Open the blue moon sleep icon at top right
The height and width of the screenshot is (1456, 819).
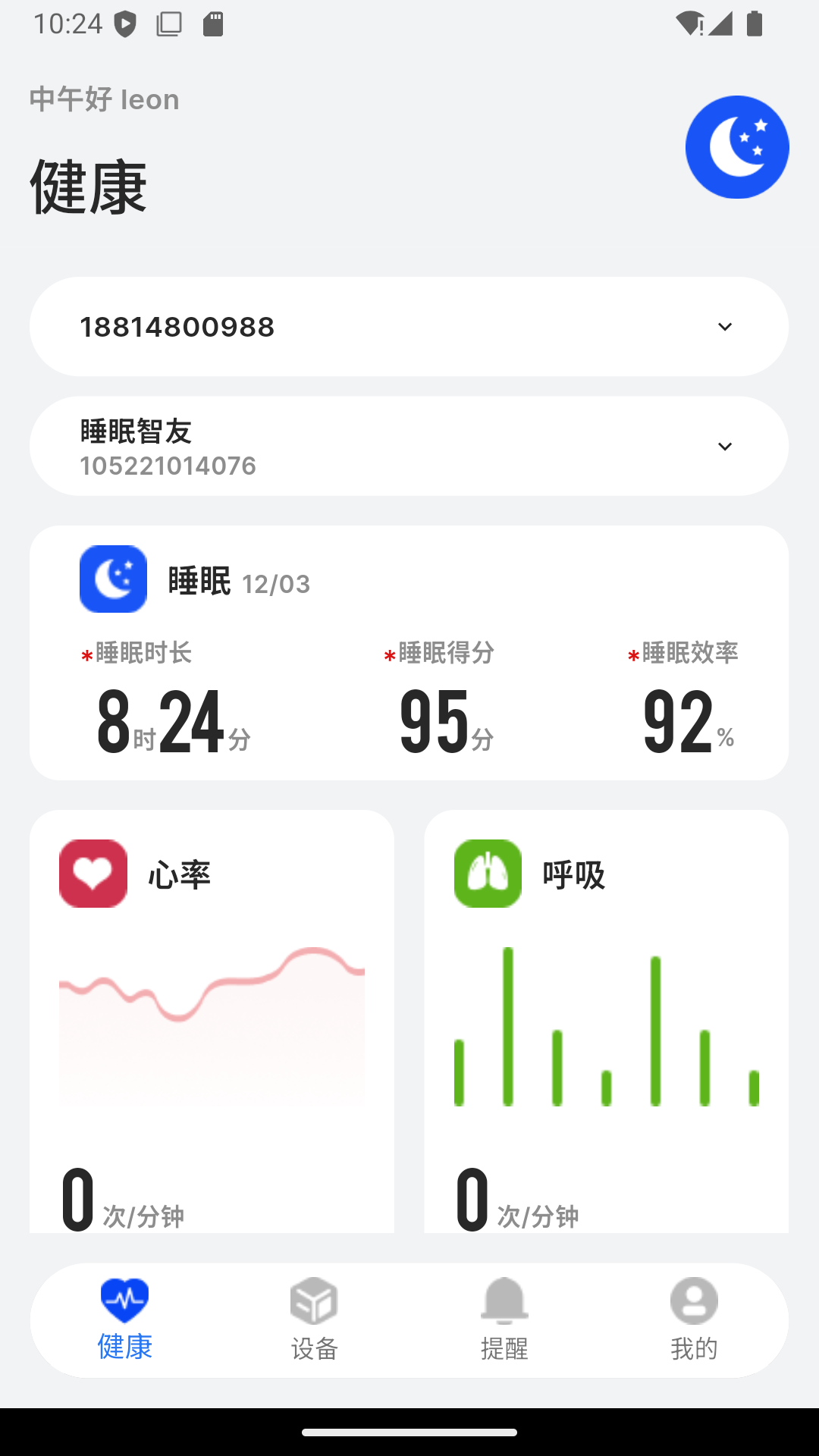(x=736, y=146)
